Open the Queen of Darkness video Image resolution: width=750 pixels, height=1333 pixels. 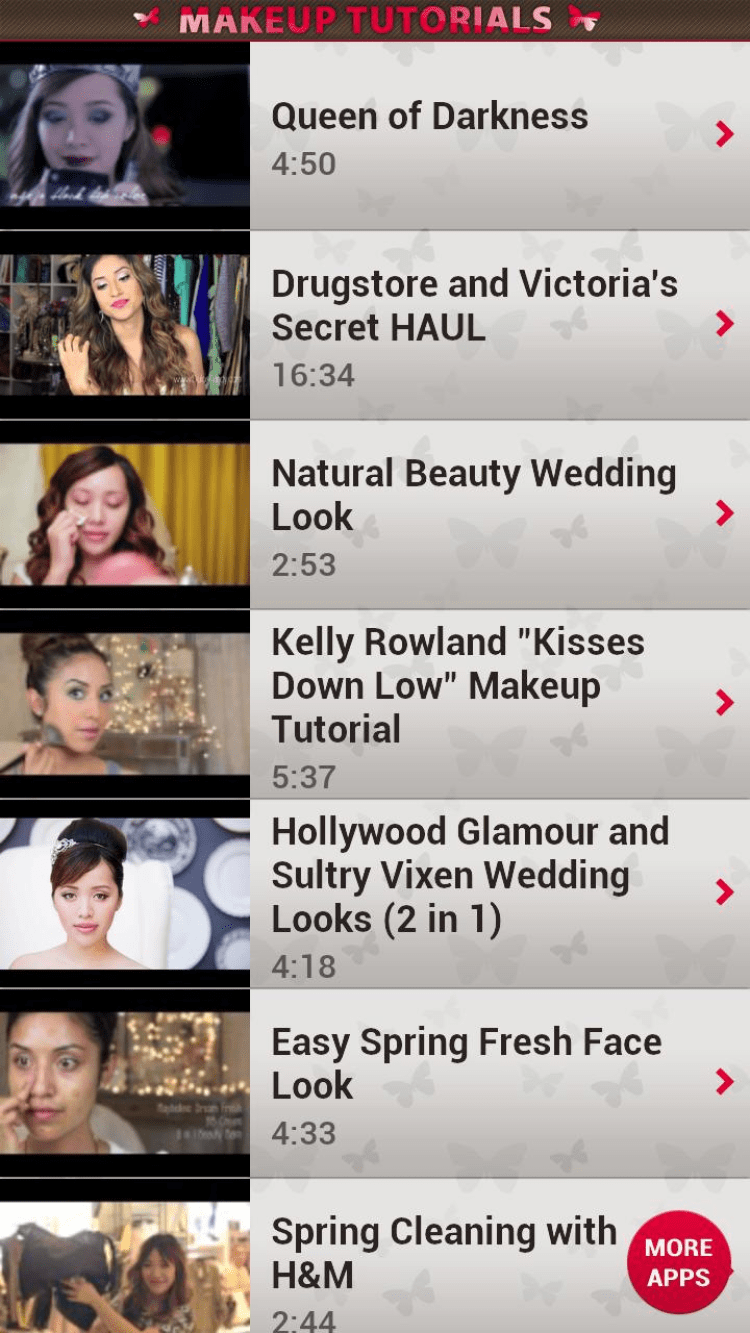point(430,135)
